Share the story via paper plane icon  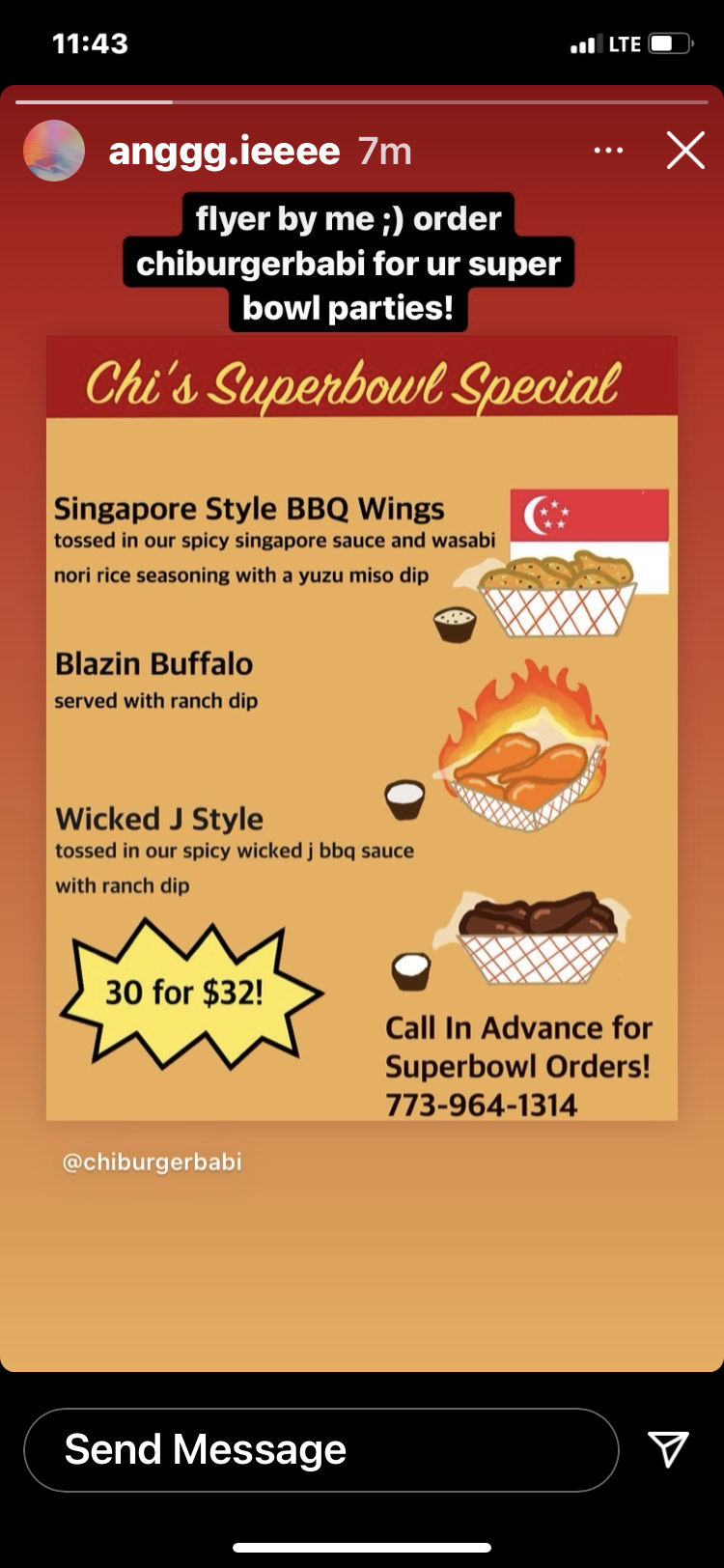point(668,1449)
